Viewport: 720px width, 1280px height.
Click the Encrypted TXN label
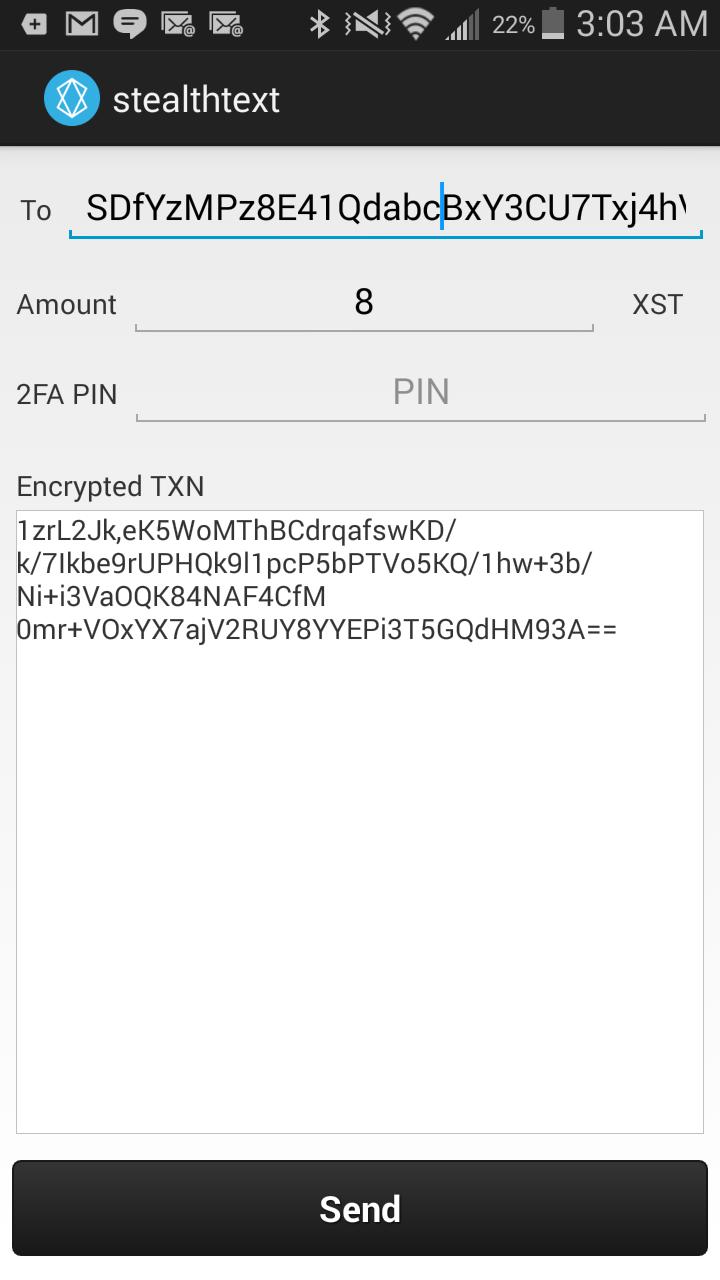pos(110,486)
